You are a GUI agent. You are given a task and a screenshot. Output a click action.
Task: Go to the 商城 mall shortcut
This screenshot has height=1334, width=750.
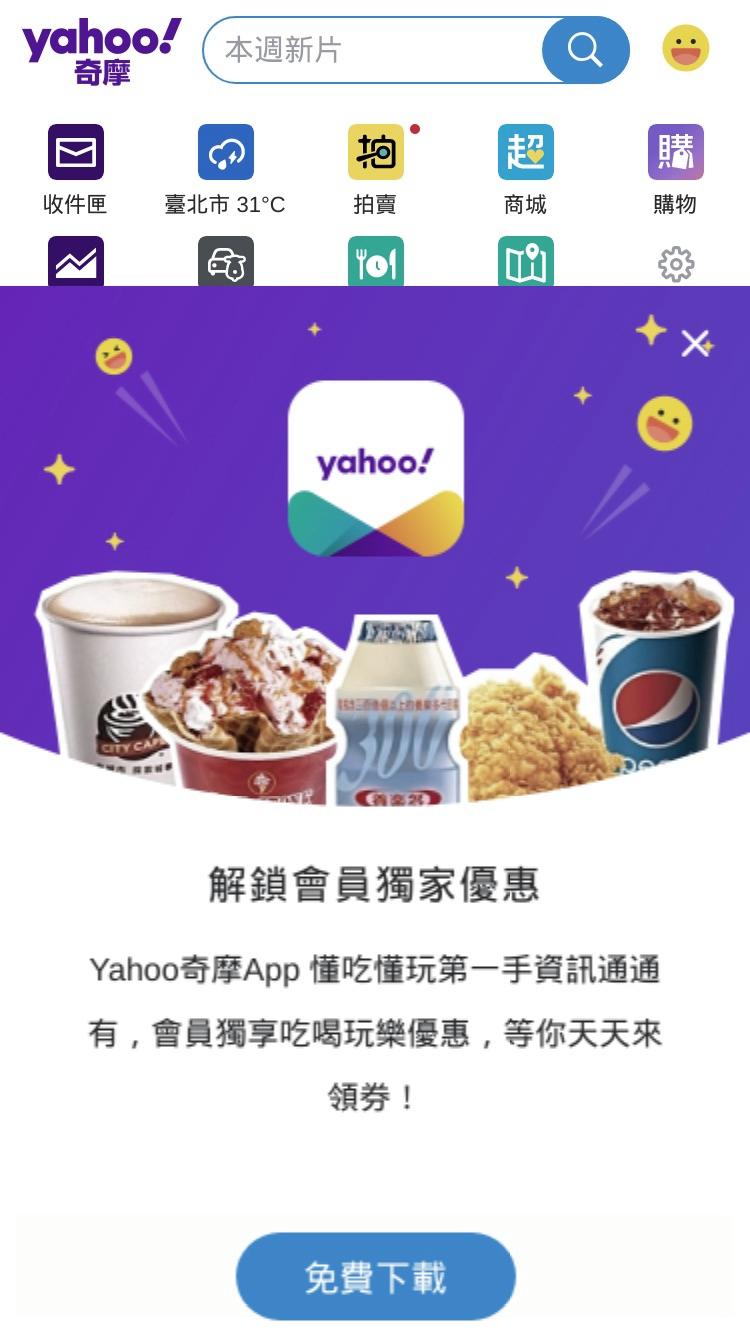click(525, 170)
